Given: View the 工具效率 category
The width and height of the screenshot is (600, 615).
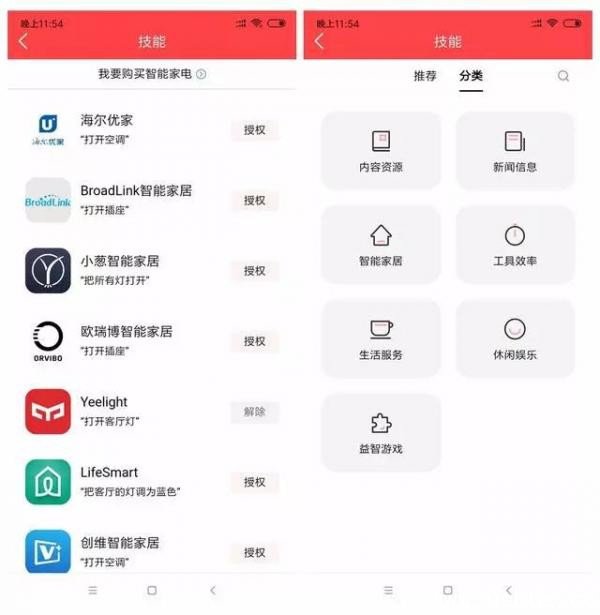Looking at the screenshot, I should click(515, 244).
